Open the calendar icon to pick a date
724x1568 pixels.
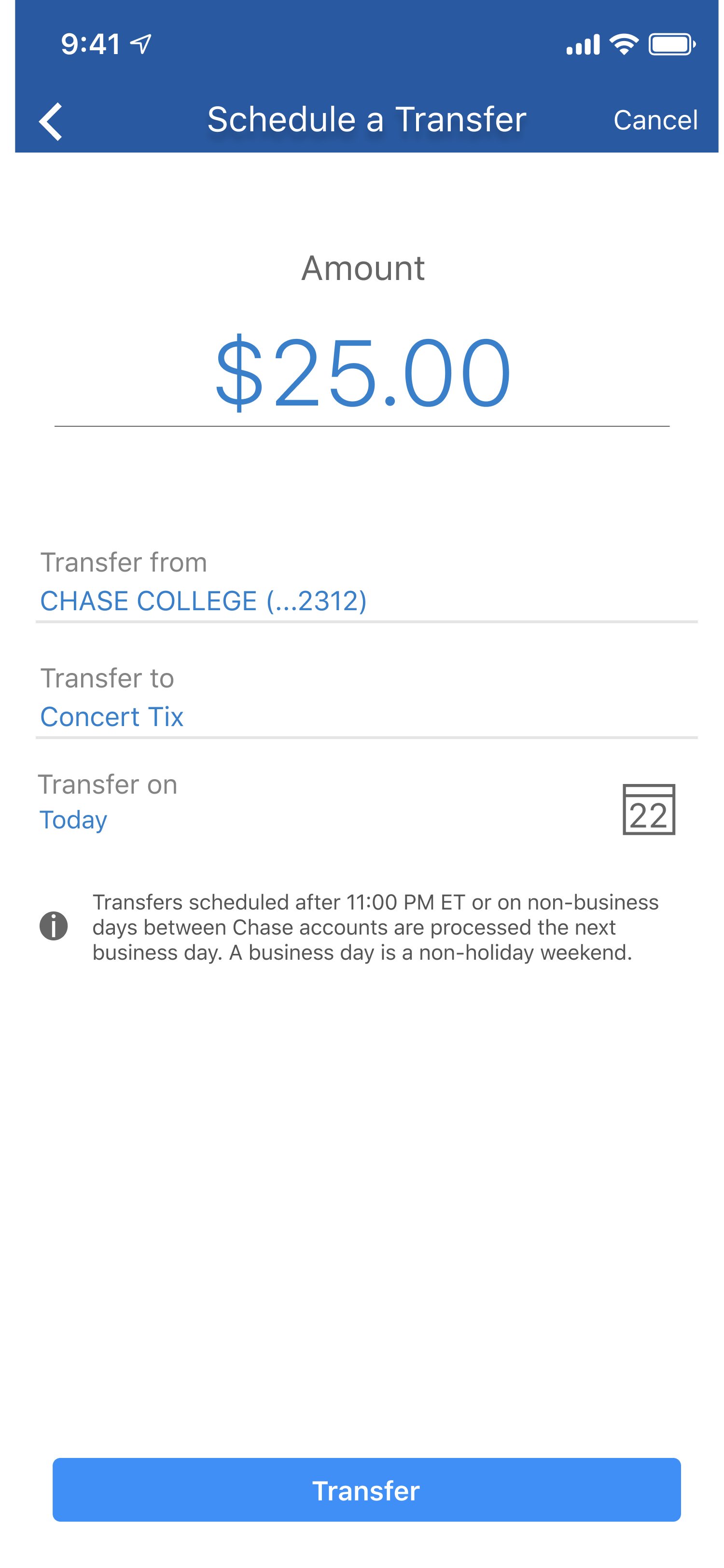click(649, 809)
